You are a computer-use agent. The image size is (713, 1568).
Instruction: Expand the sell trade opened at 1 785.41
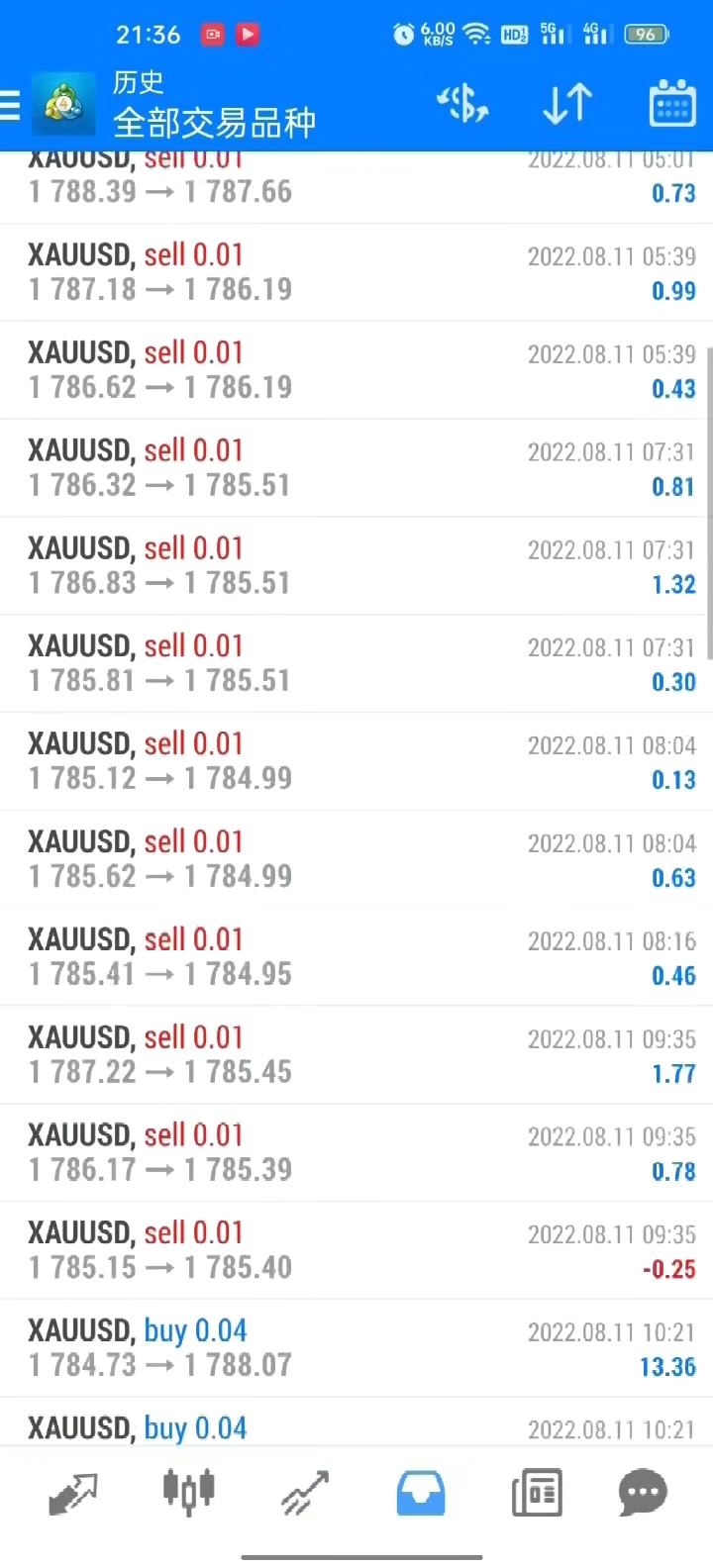(x=356, y=957)
